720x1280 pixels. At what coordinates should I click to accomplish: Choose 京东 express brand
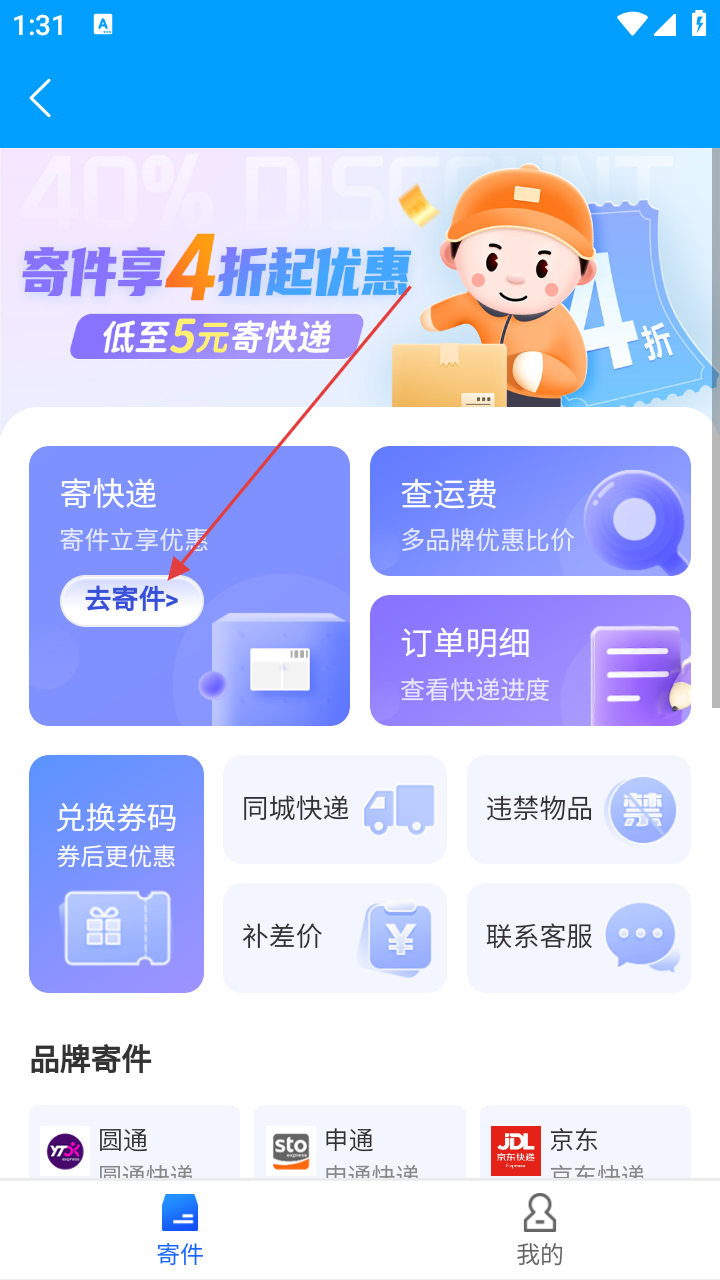coord(585,1142)
